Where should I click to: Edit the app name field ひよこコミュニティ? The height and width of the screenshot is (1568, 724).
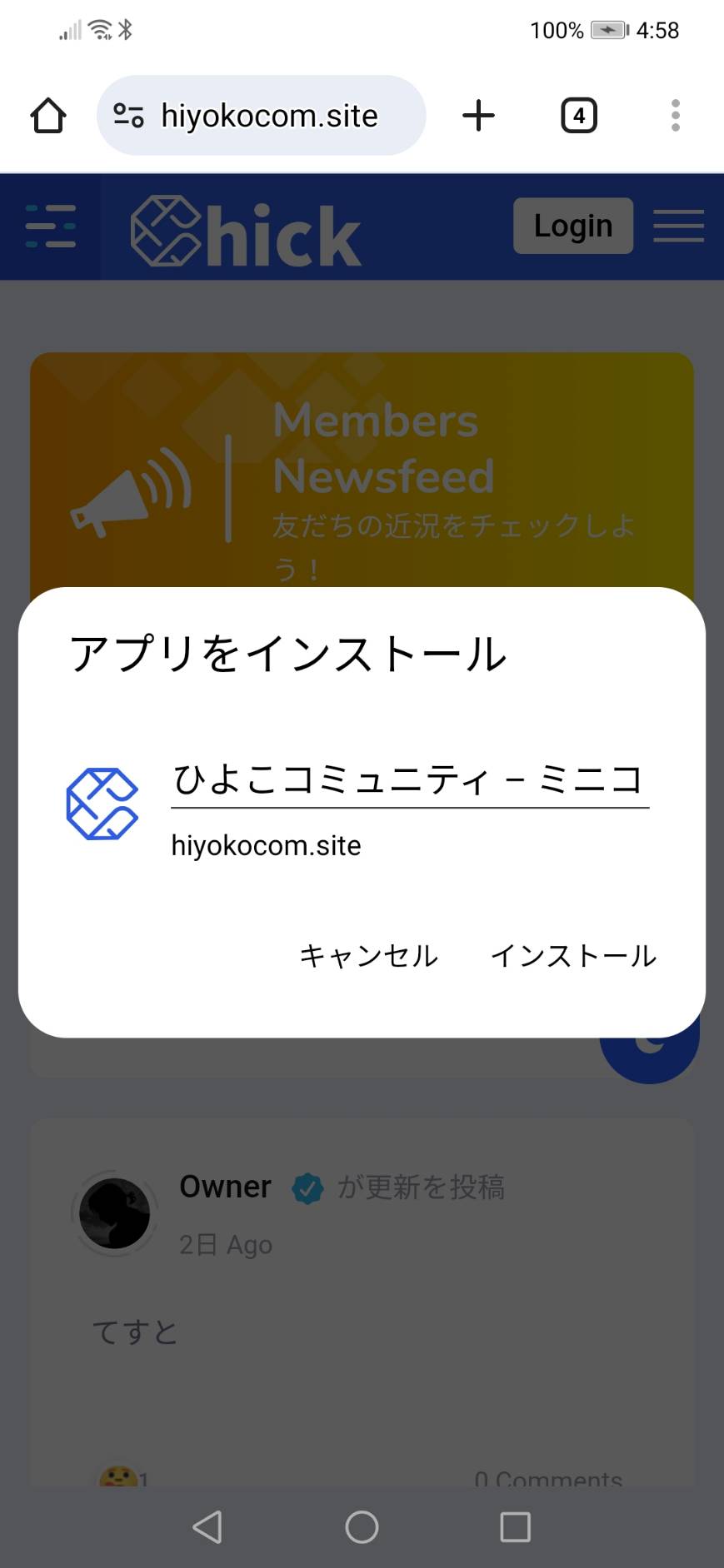(408, 780)
